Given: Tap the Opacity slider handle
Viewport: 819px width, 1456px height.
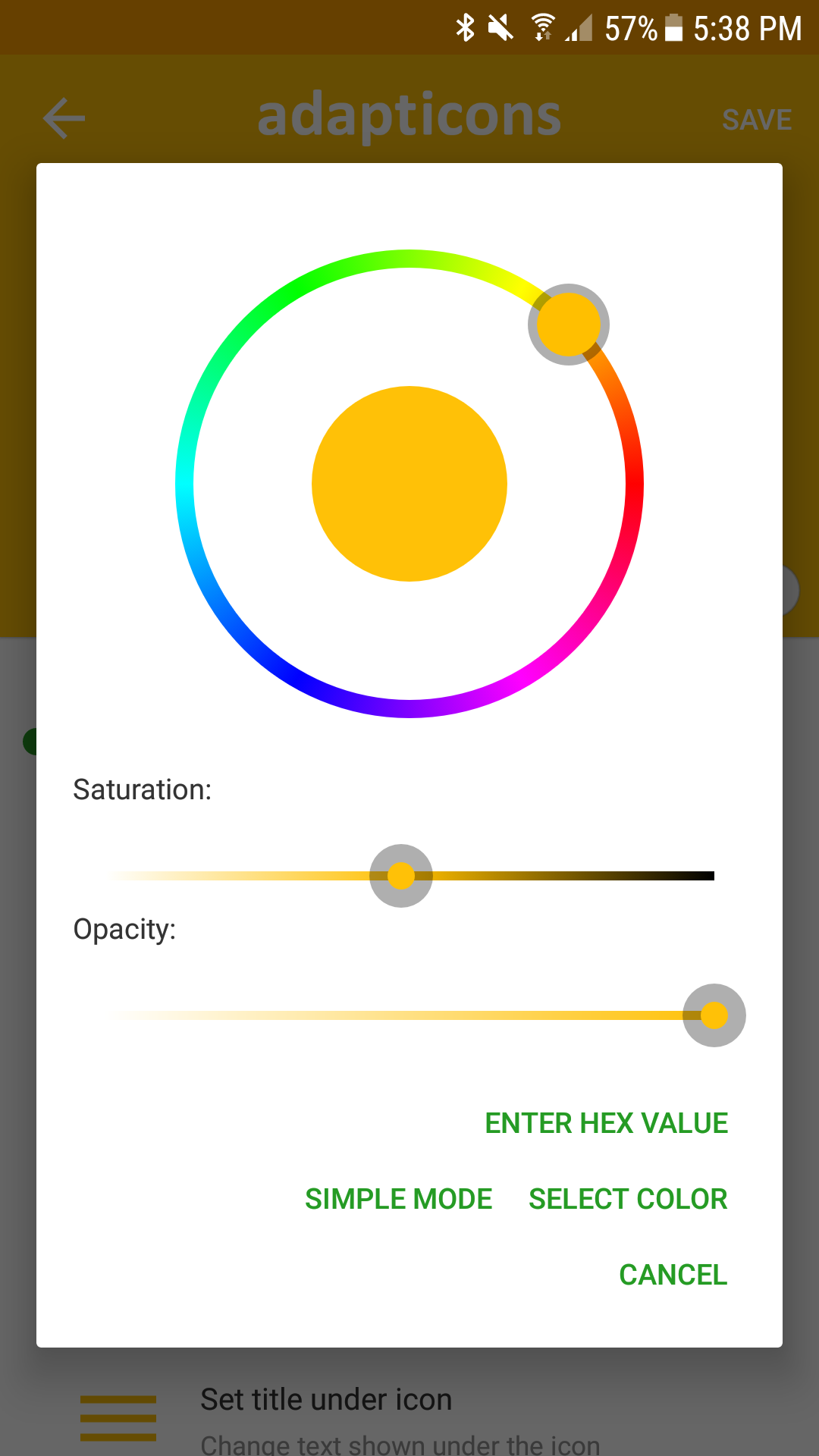Looking at the screenshot, I should click(x=714, y=1015).
